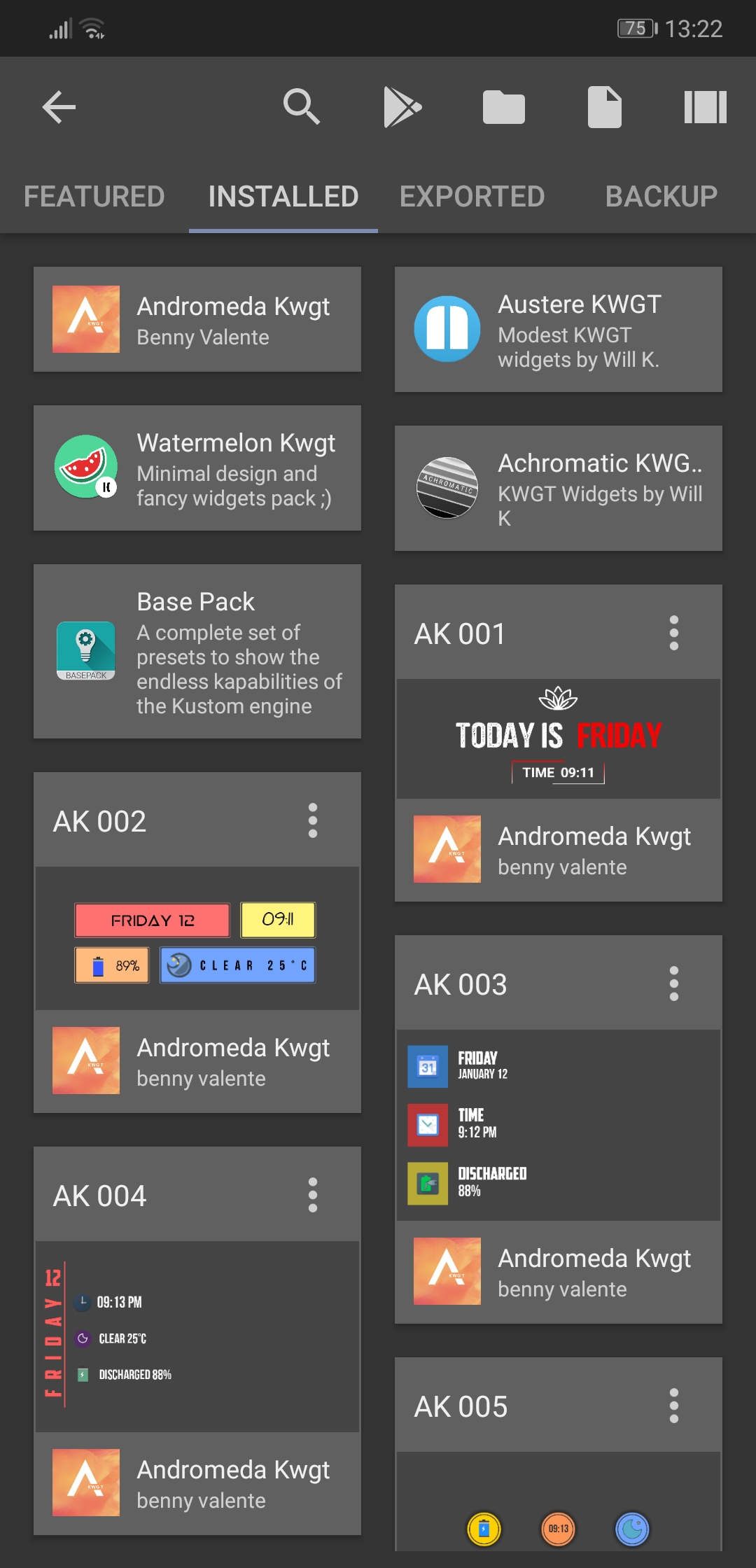
Task: Switch to the Backup tab
Action: [661, 197]
